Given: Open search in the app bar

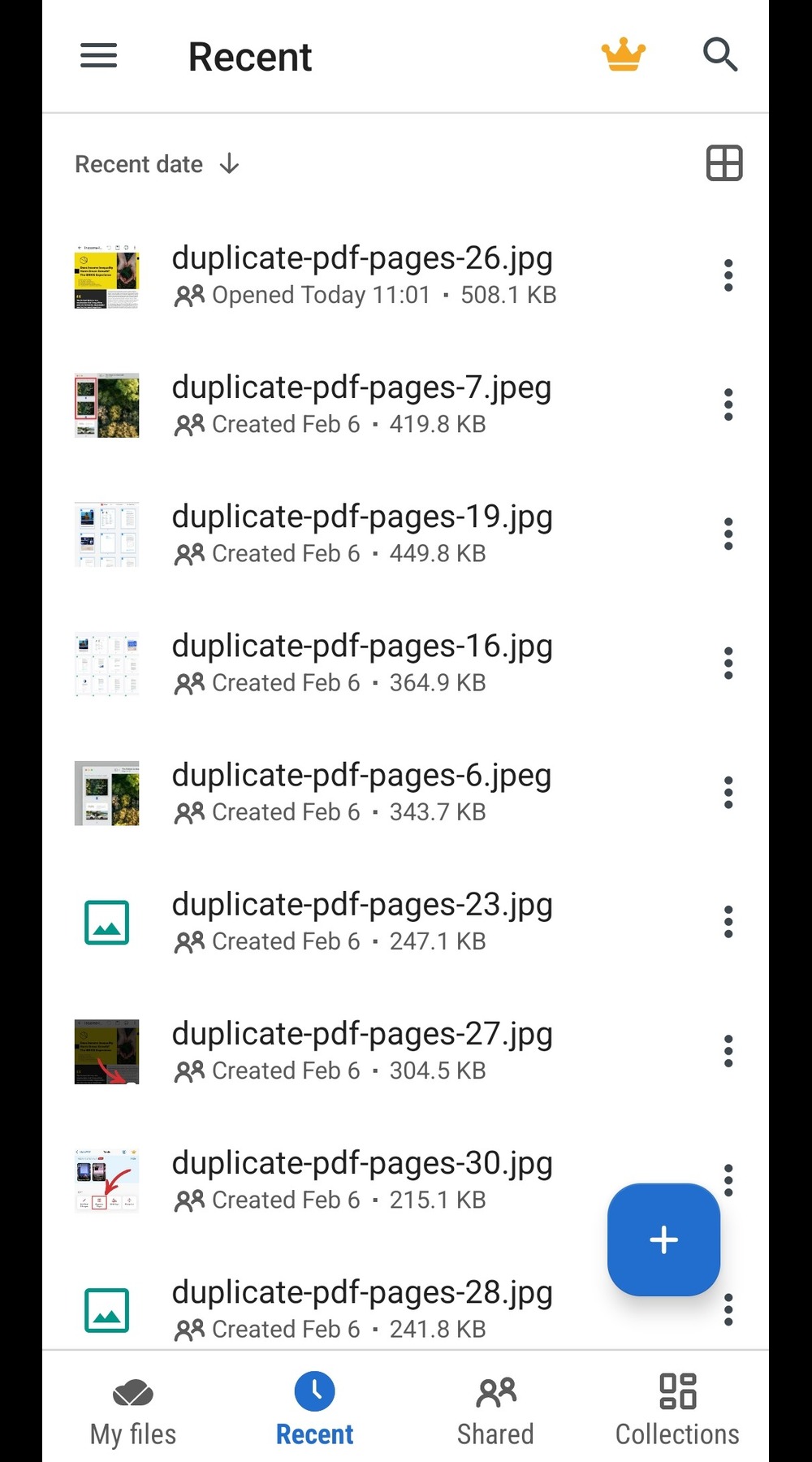Looking at the screenshot, I should click(x=719, y=55).
